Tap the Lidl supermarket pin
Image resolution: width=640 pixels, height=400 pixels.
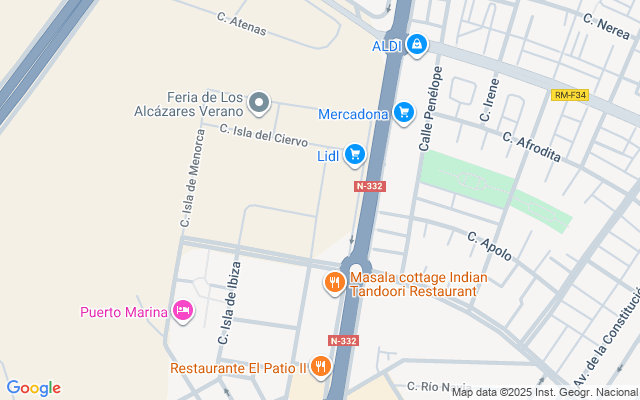click(354, 155)
